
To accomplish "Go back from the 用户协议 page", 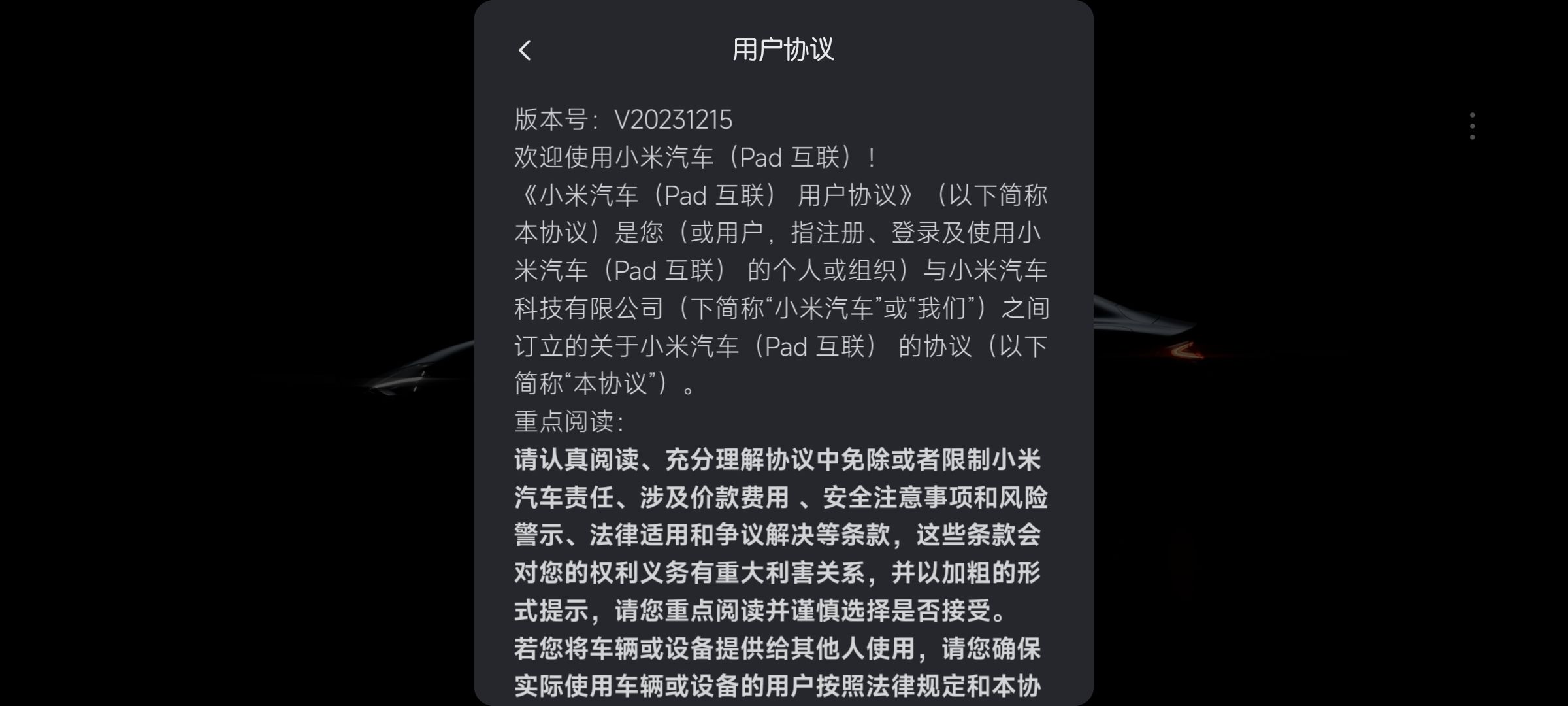I will coord(525,50).
